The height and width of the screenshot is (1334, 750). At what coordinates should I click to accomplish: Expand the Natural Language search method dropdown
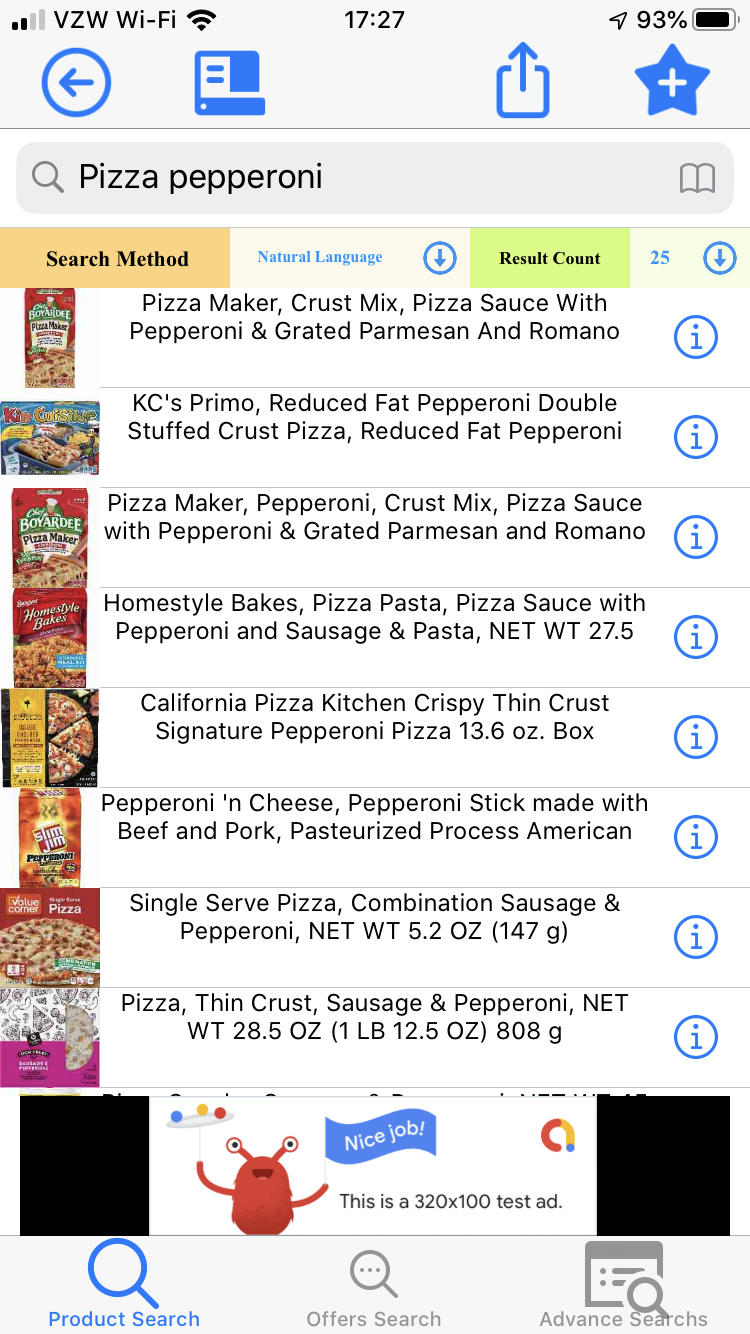439,258
